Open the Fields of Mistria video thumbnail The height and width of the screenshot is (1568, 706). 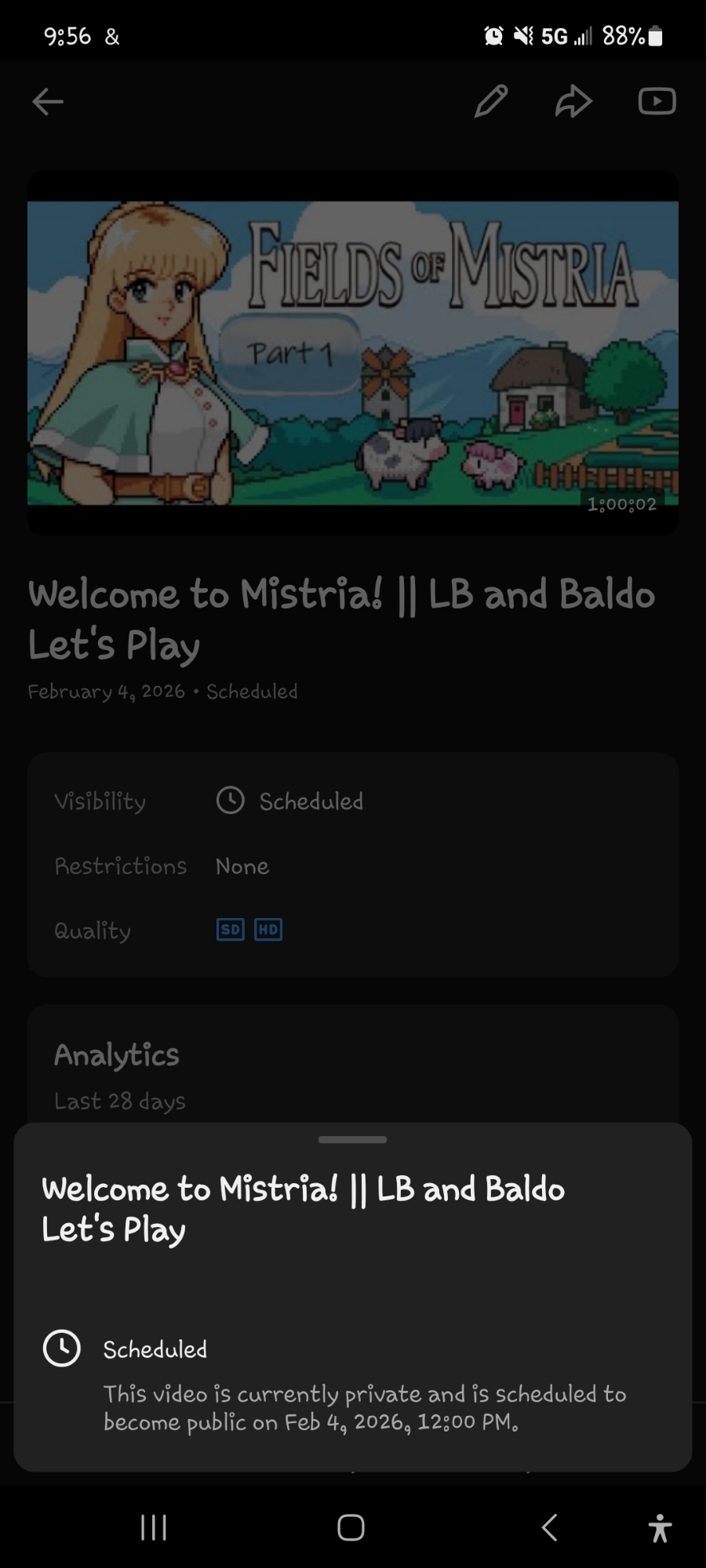pos(352,353)
